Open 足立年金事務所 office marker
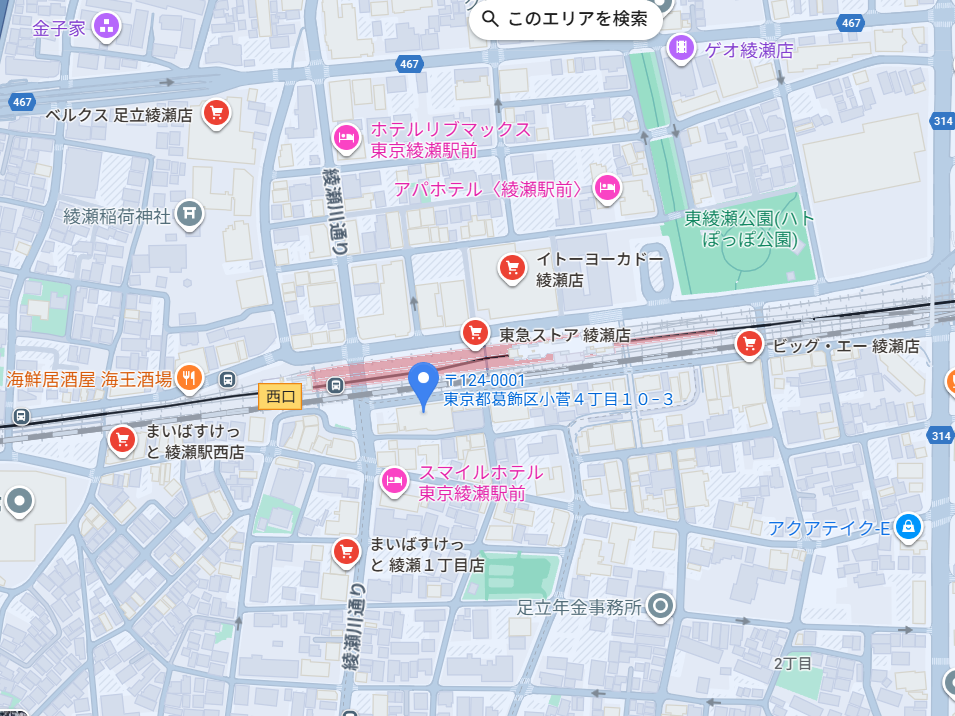Viewport: 955px width, 716px height. [659, 604]
